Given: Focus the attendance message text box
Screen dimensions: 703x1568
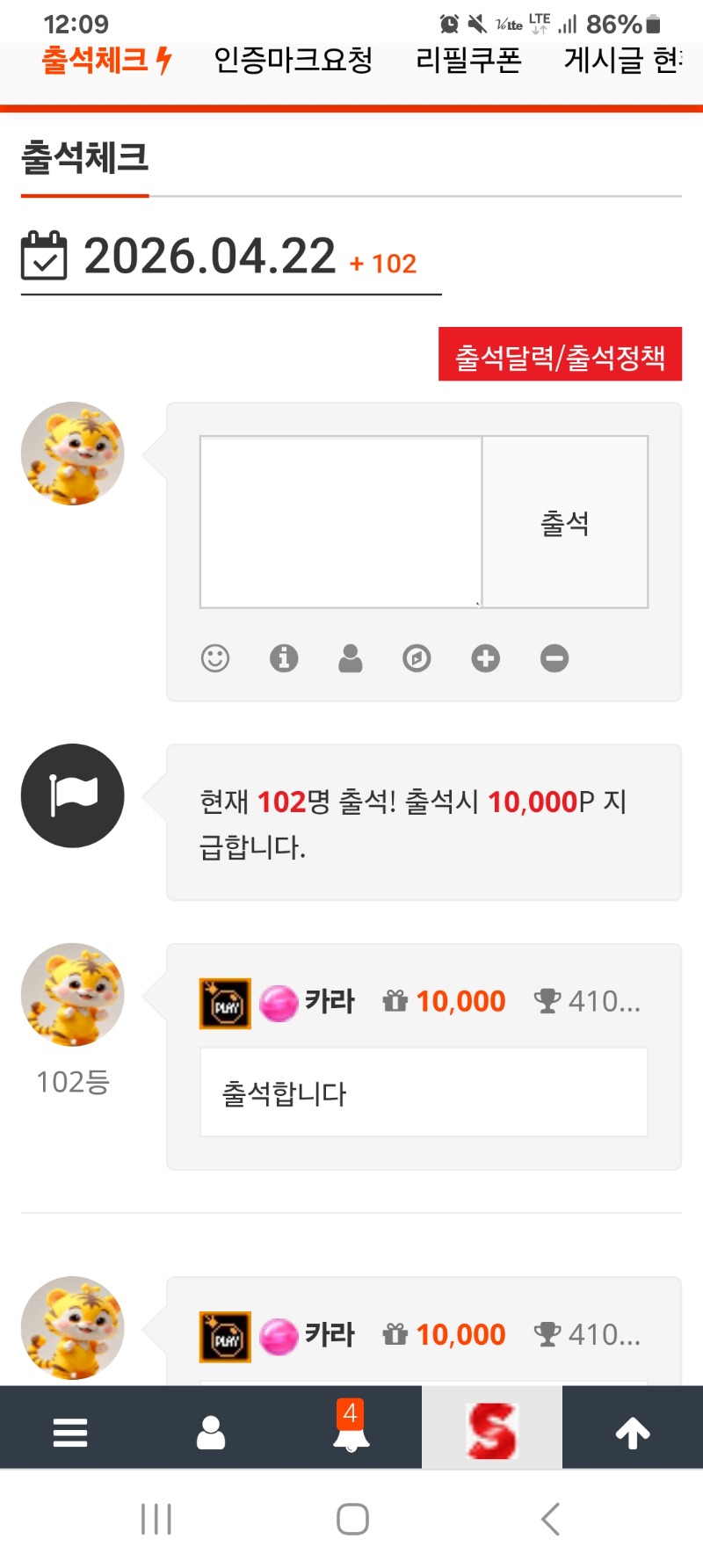Looking at the screenshot, I should [x=341, y=521].
